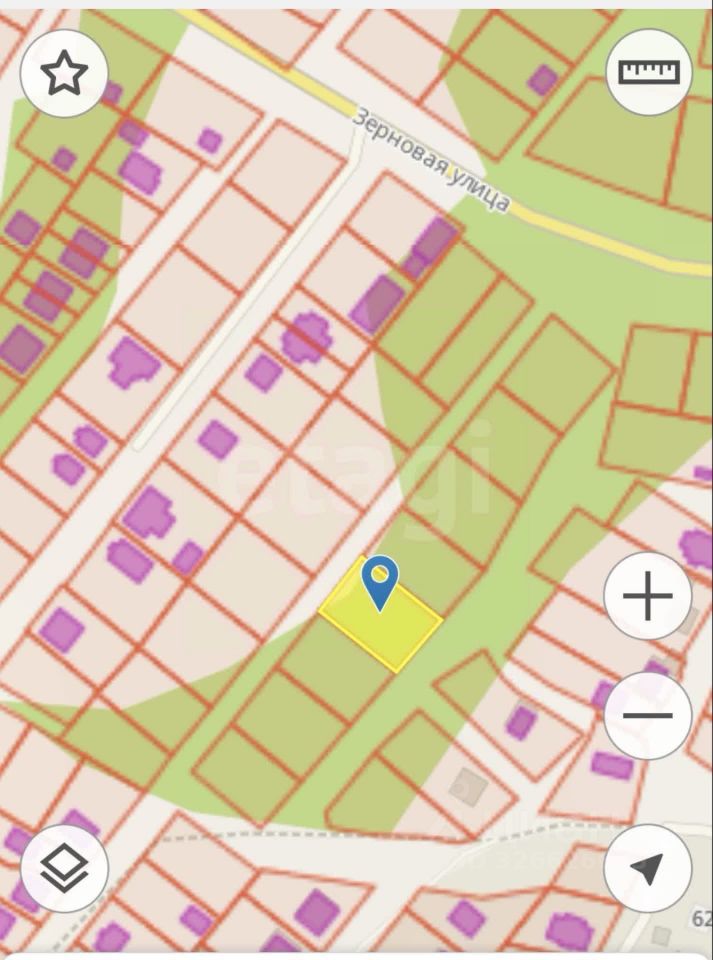The image size is (713, 960).
Task: Zoom out the map with the minus button
Action: (x=648, y=716)
